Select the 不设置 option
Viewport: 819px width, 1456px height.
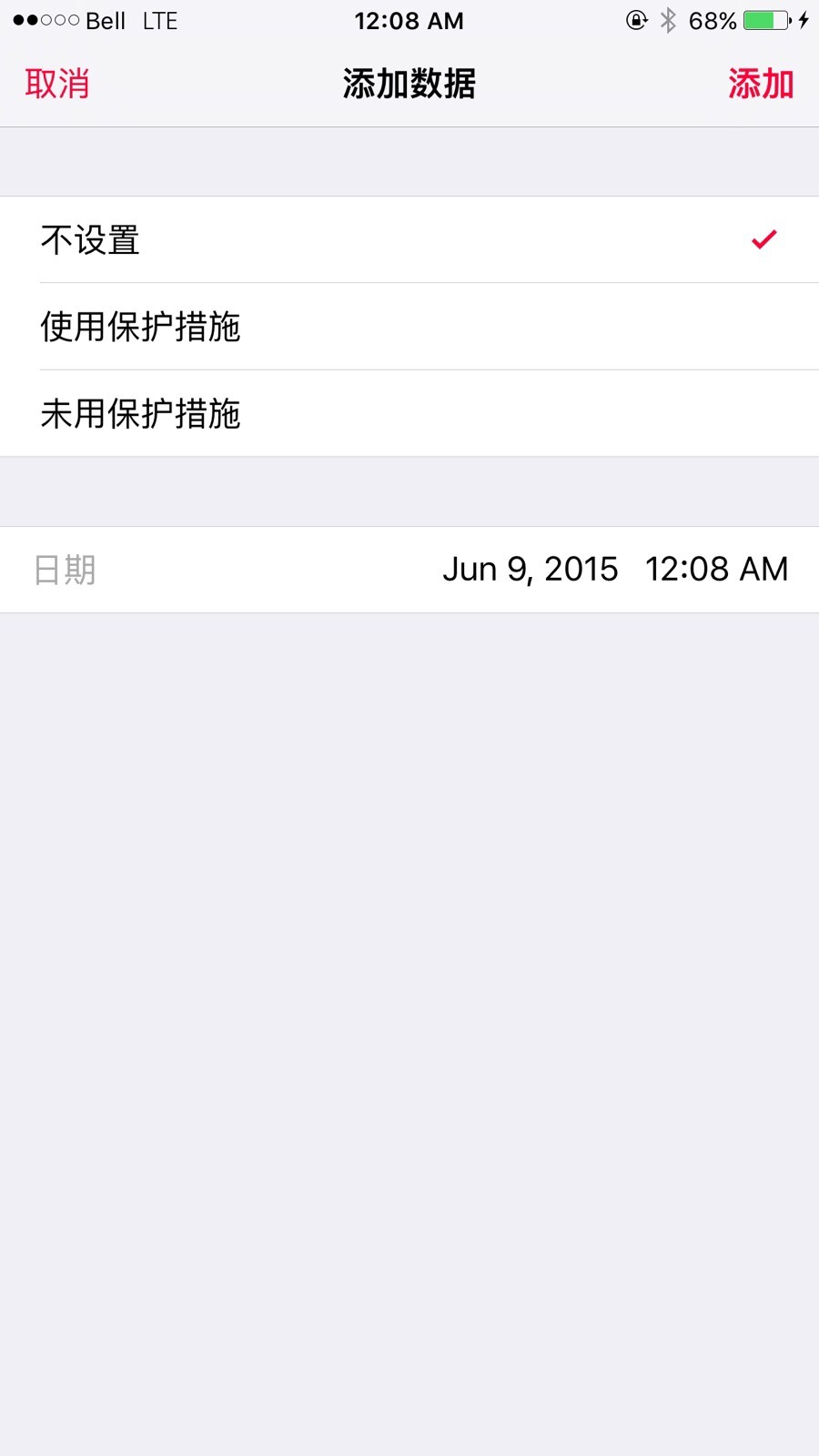tap(409, 240)
